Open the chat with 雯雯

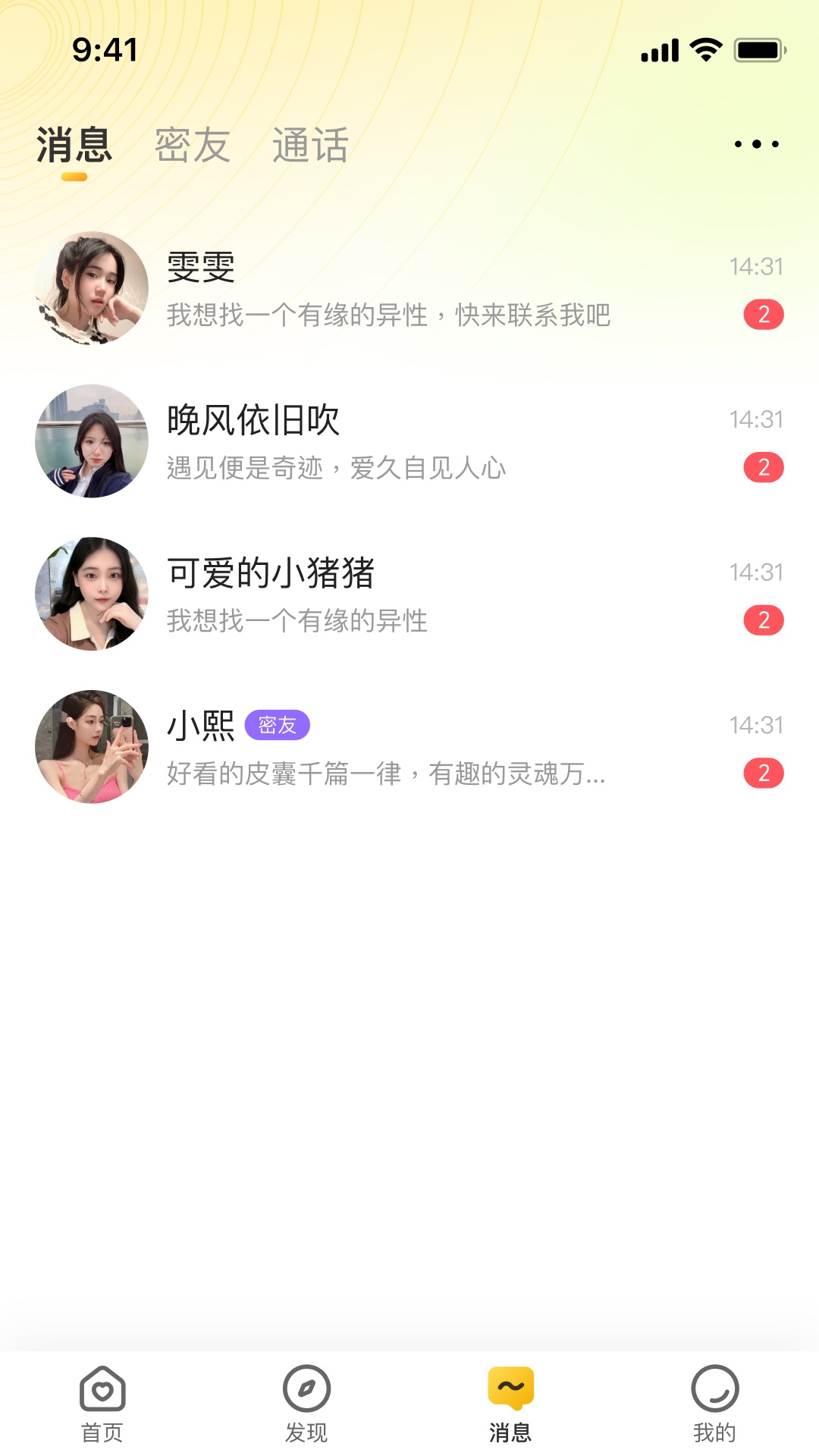pyautogui.click(x=409, y=289)
